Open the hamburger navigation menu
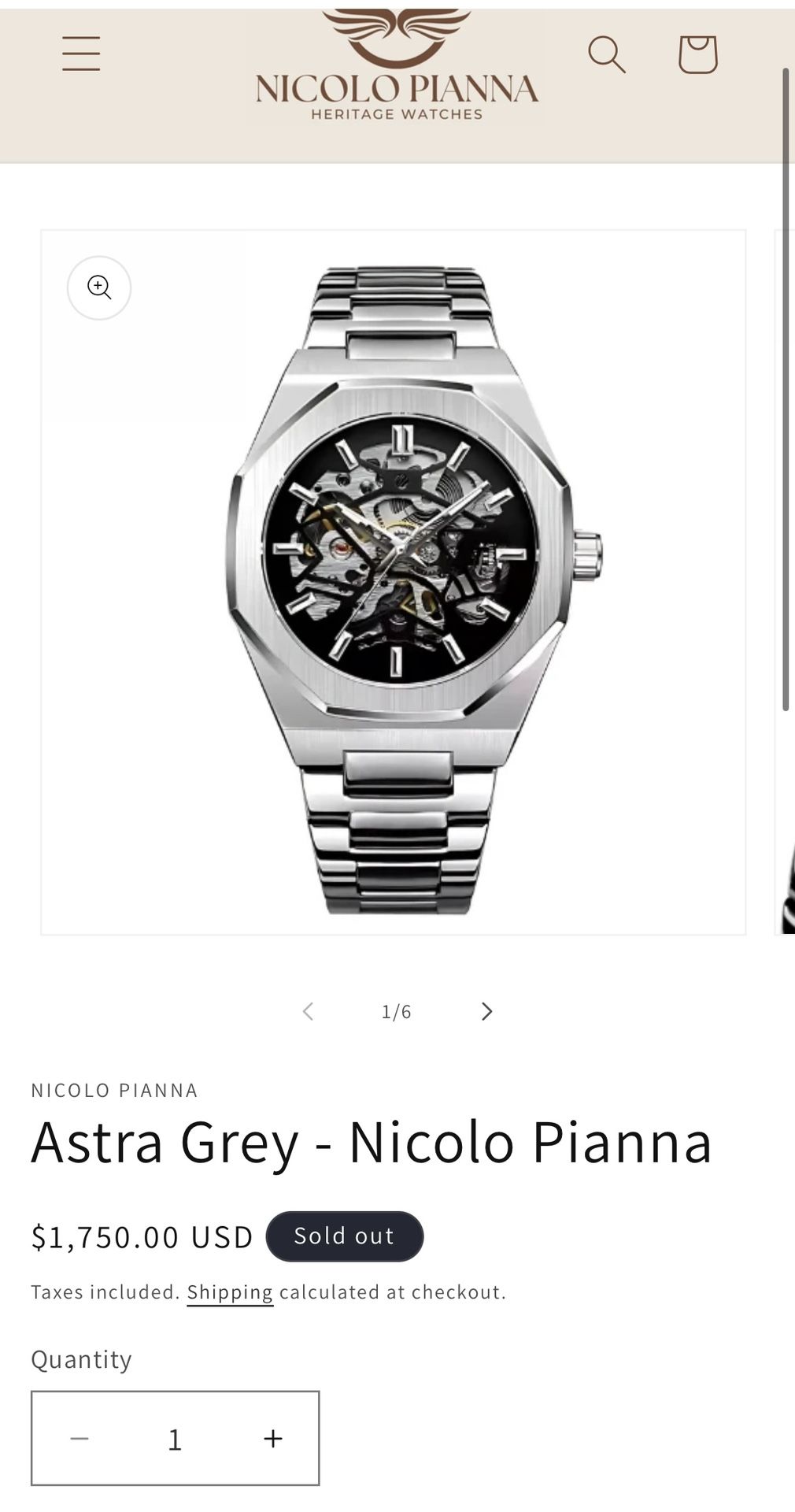The width and height of the screenshot is (795, 1512). pyautogui.click(x=81, y=54)
